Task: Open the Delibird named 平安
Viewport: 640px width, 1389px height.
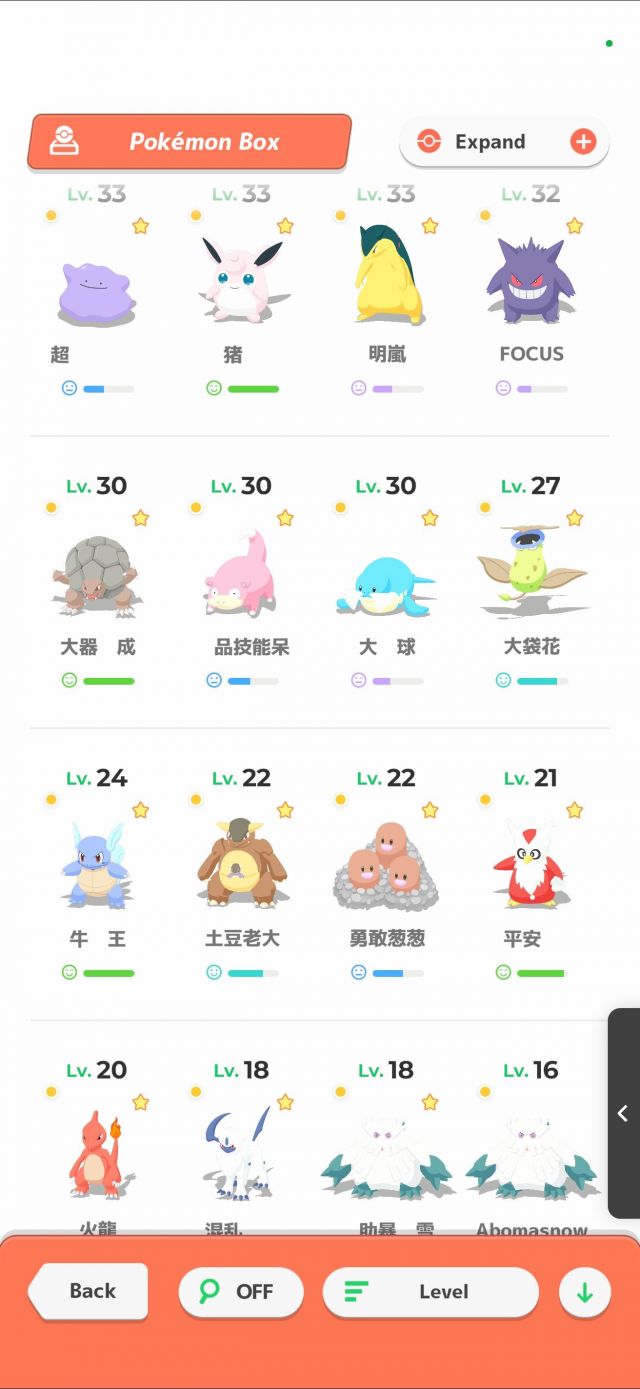Action: (x=531, y=868)
